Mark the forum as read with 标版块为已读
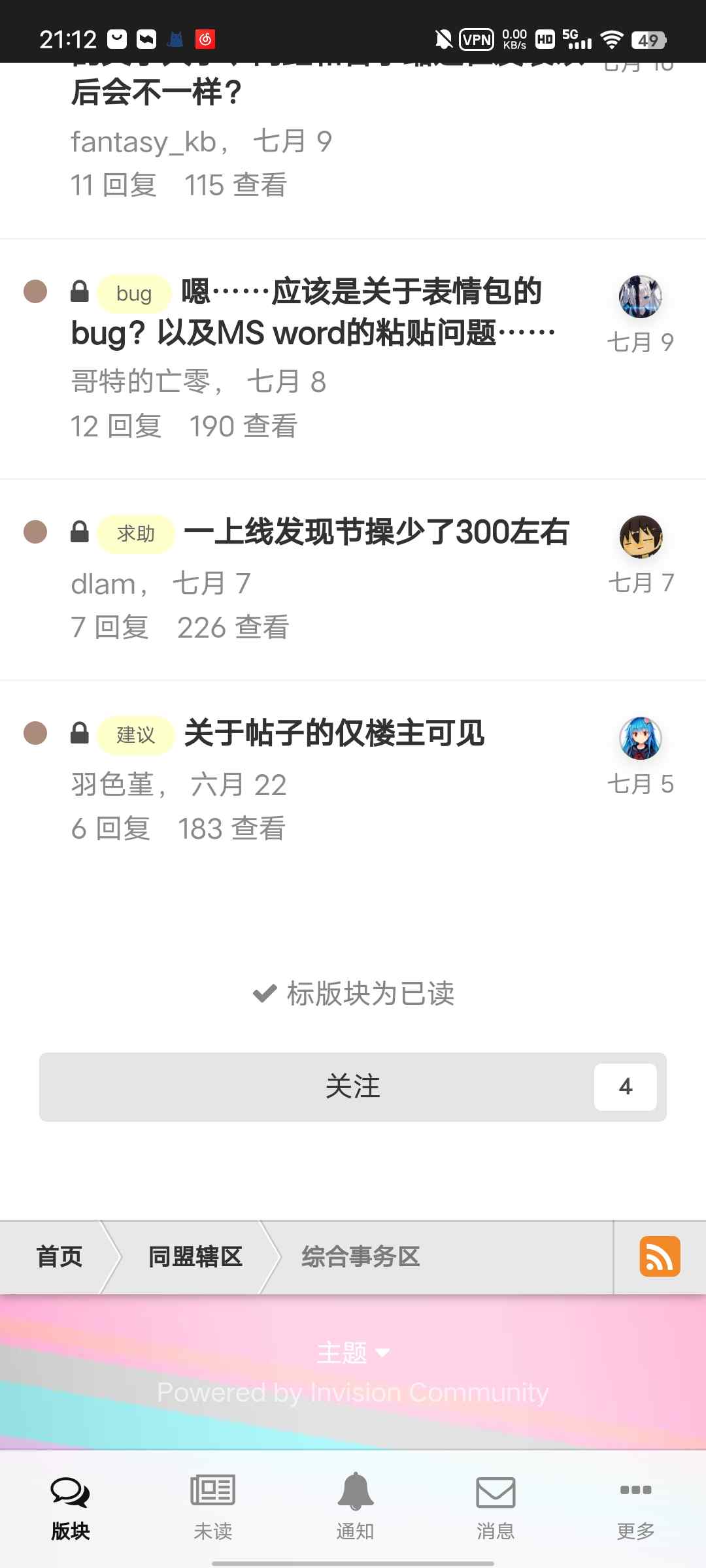The width and height of the screenshot is (706, 1568). coord(353,994)
